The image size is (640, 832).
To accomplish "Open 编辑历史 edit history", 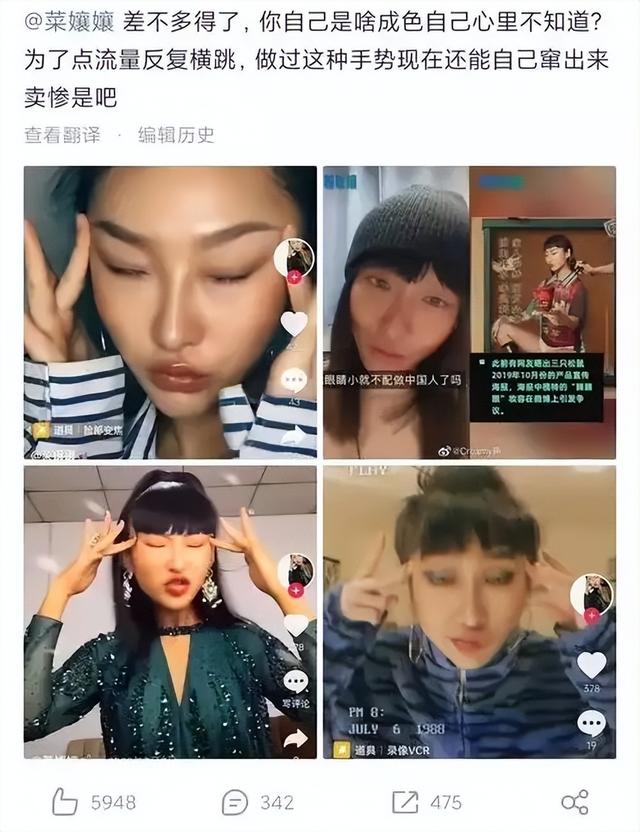I will [x=176, y=134].
